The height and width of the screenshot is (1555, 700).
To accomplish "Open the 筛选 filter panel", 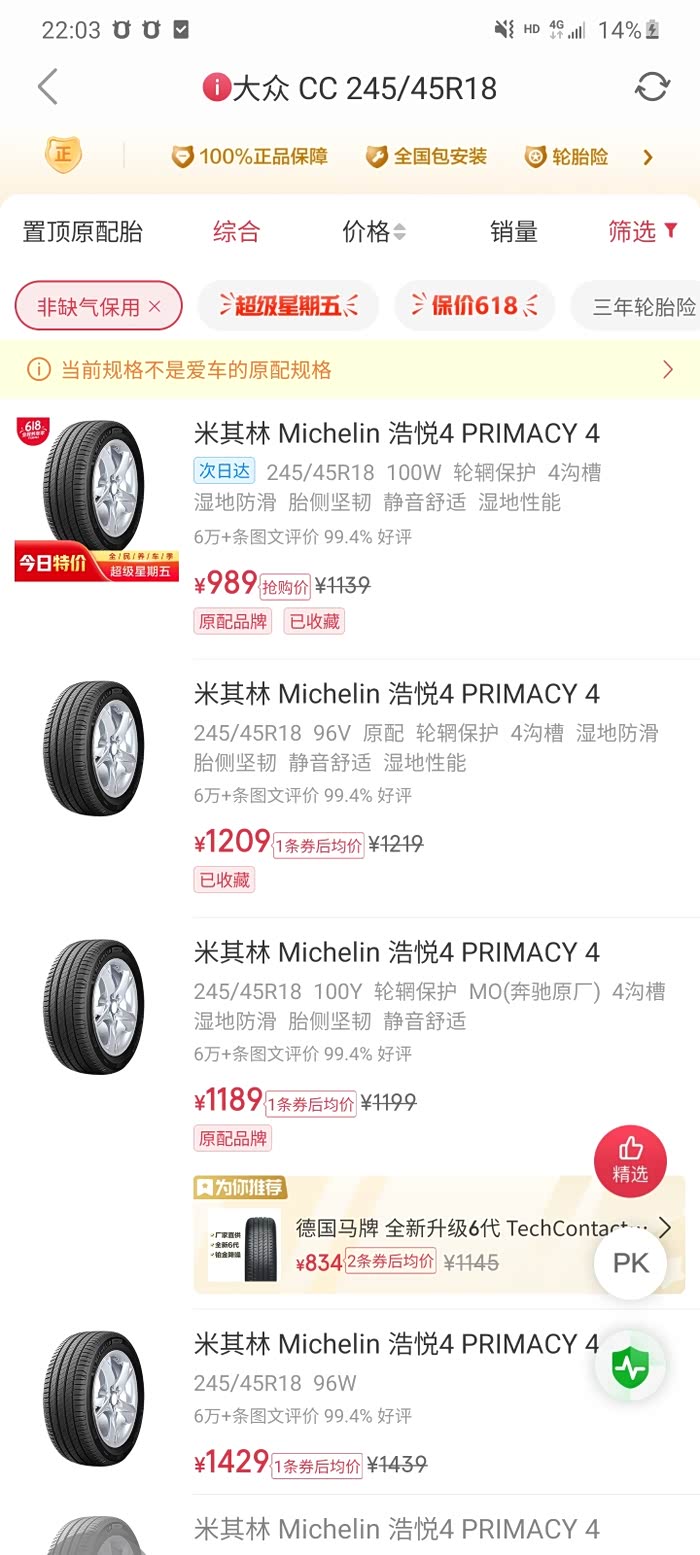I will click(x=643, y=232).
